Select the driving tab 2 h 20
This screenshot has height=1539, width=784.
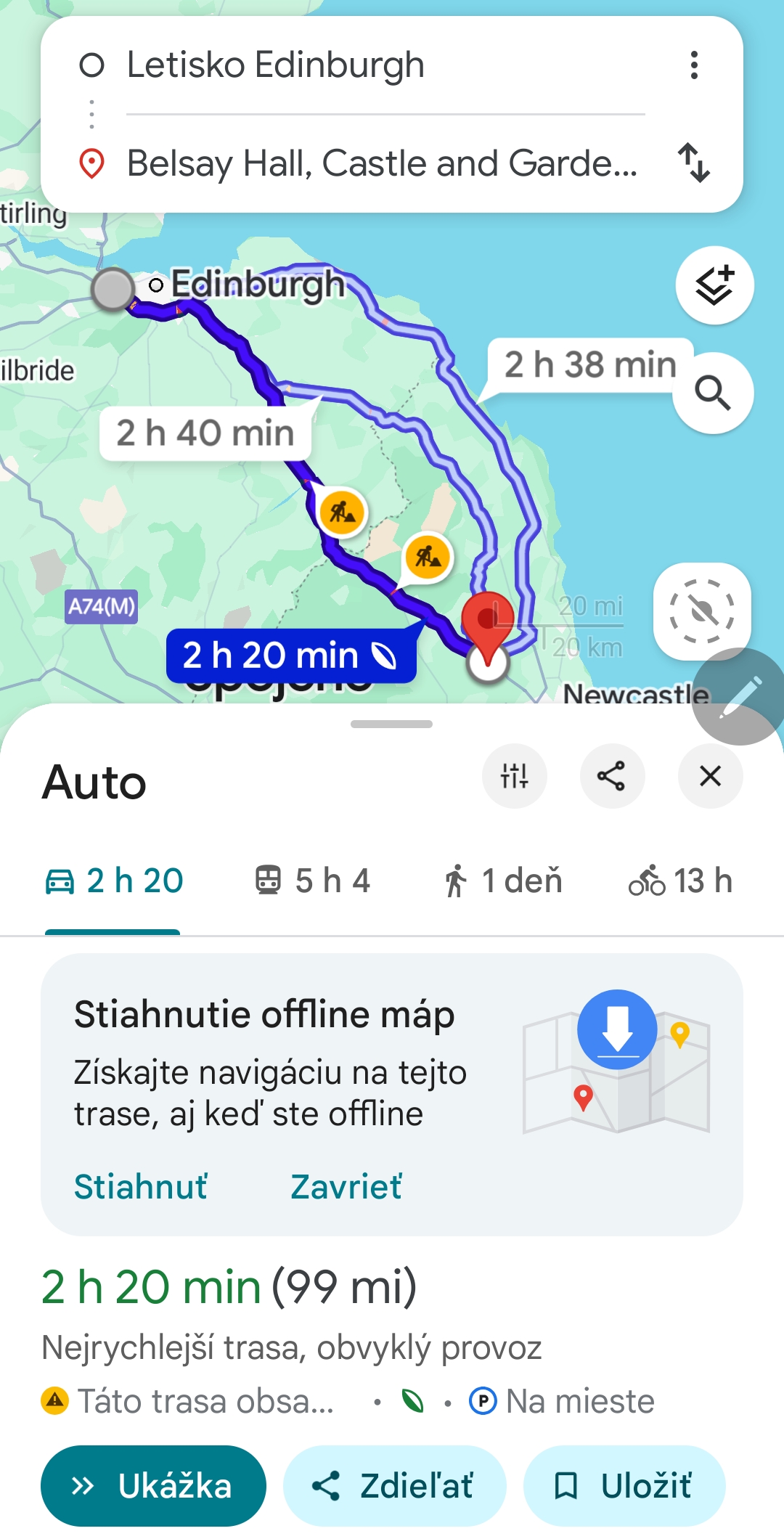pyautogui.click(x=114, y=881)
